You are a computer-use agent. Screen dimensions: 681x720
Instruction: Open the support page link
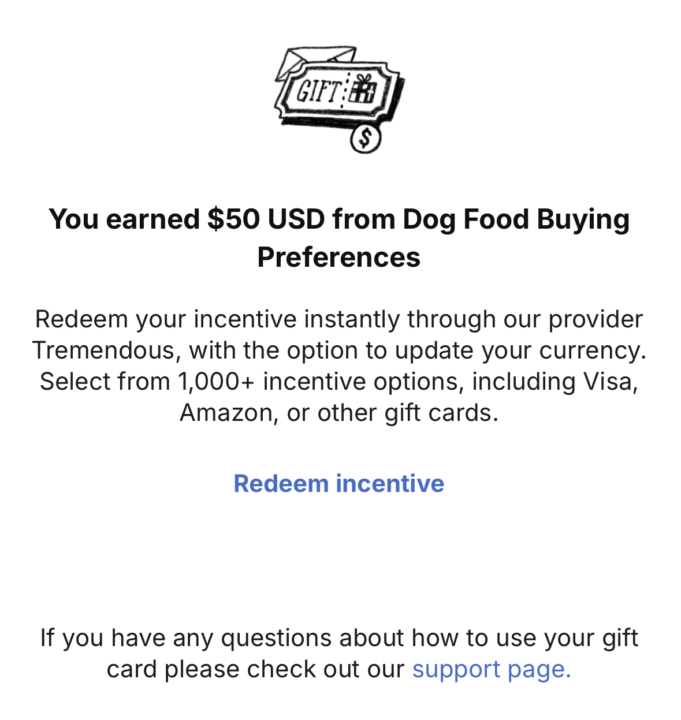491,670
